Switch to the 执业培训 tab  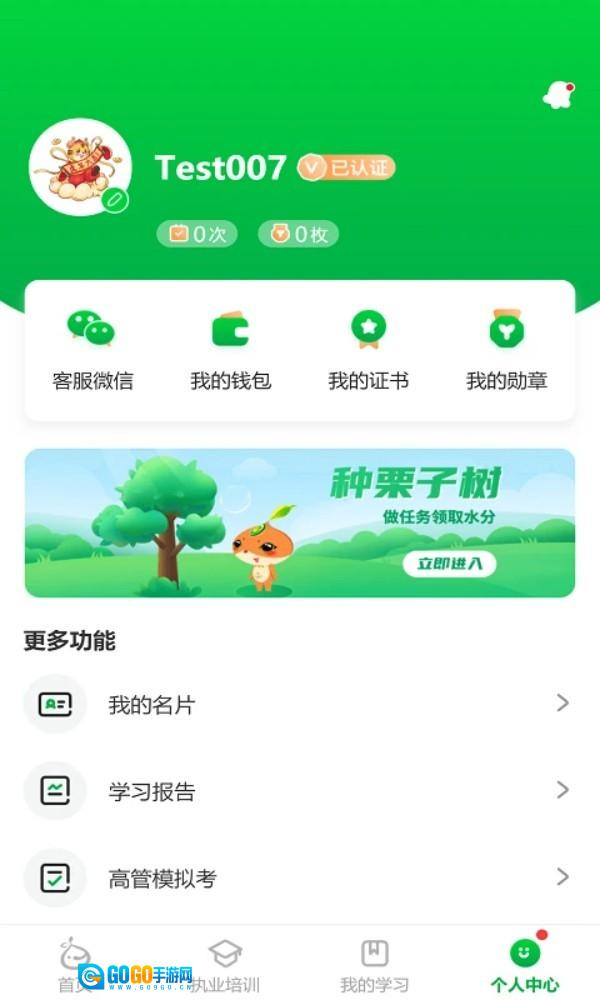(x=225, y=965)
